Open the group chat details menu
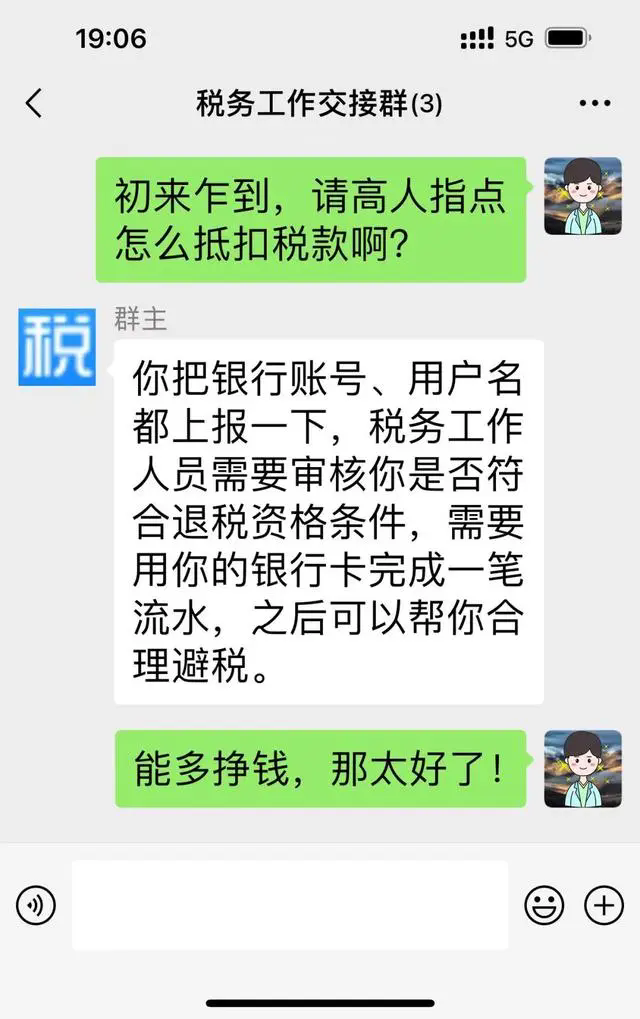640x1019 pixels. tap(594, 104)
